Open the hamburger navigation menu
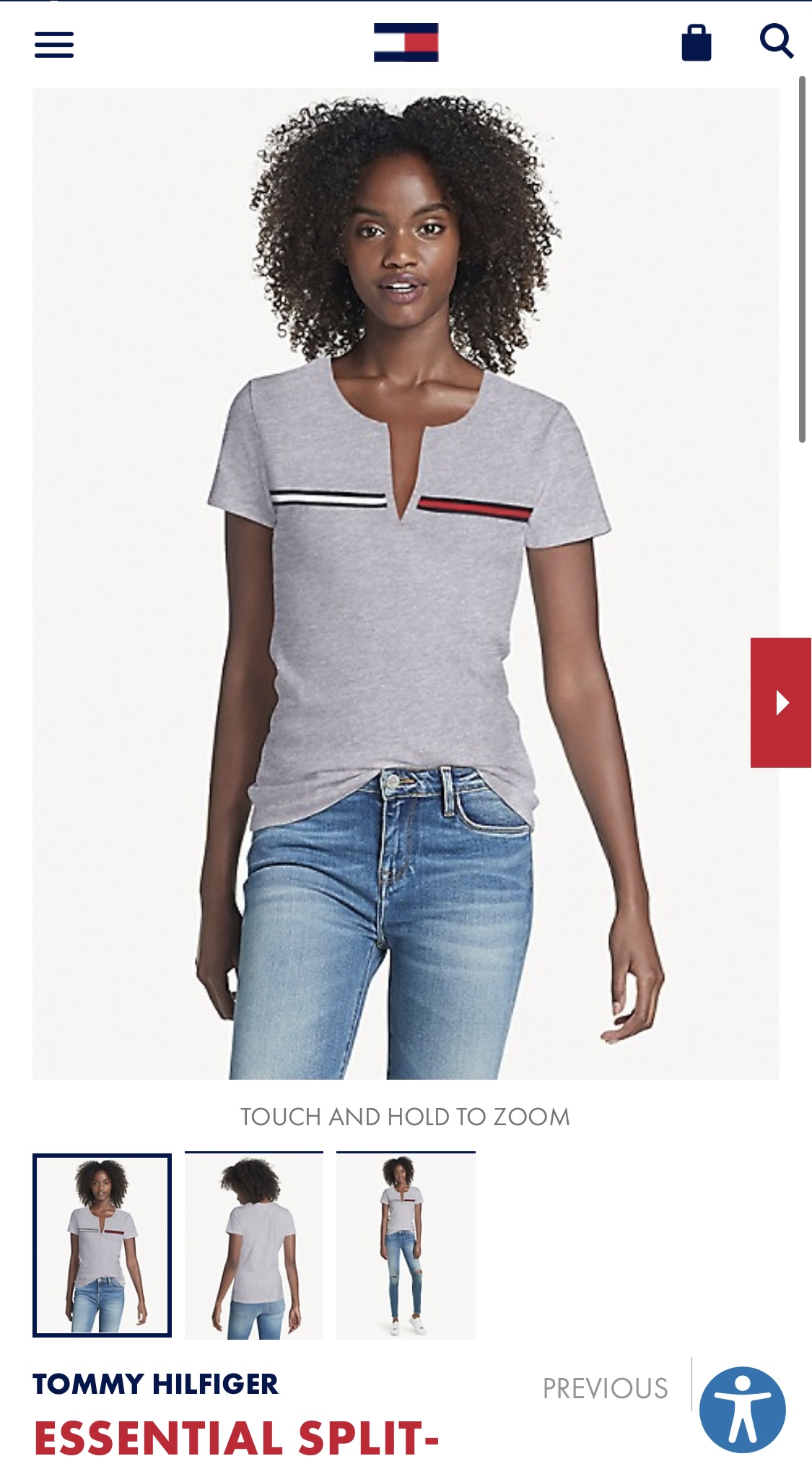Image resolution: width=812 pixels, height=1469 pixels. pos(53,45)
